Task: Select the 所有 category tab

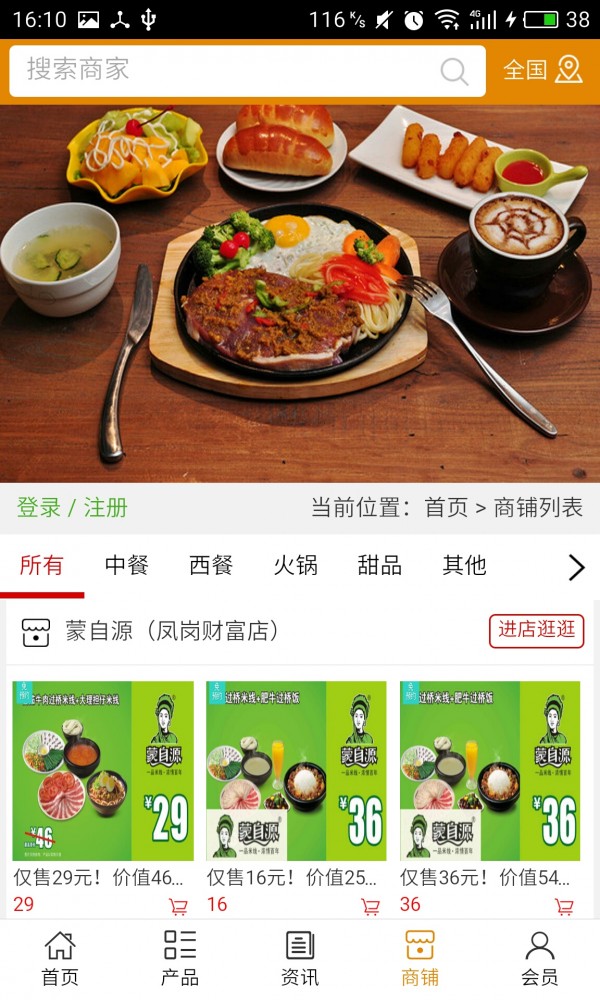Action: (x=41, y=565)
